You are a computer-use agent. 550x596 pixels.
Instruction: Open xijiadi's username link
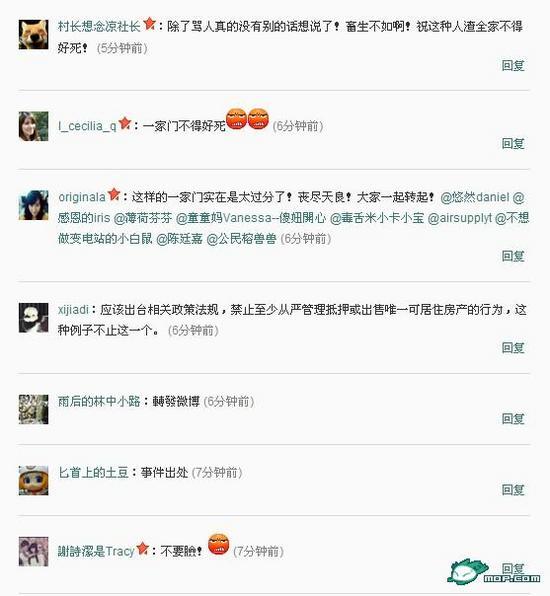(73, 309)
